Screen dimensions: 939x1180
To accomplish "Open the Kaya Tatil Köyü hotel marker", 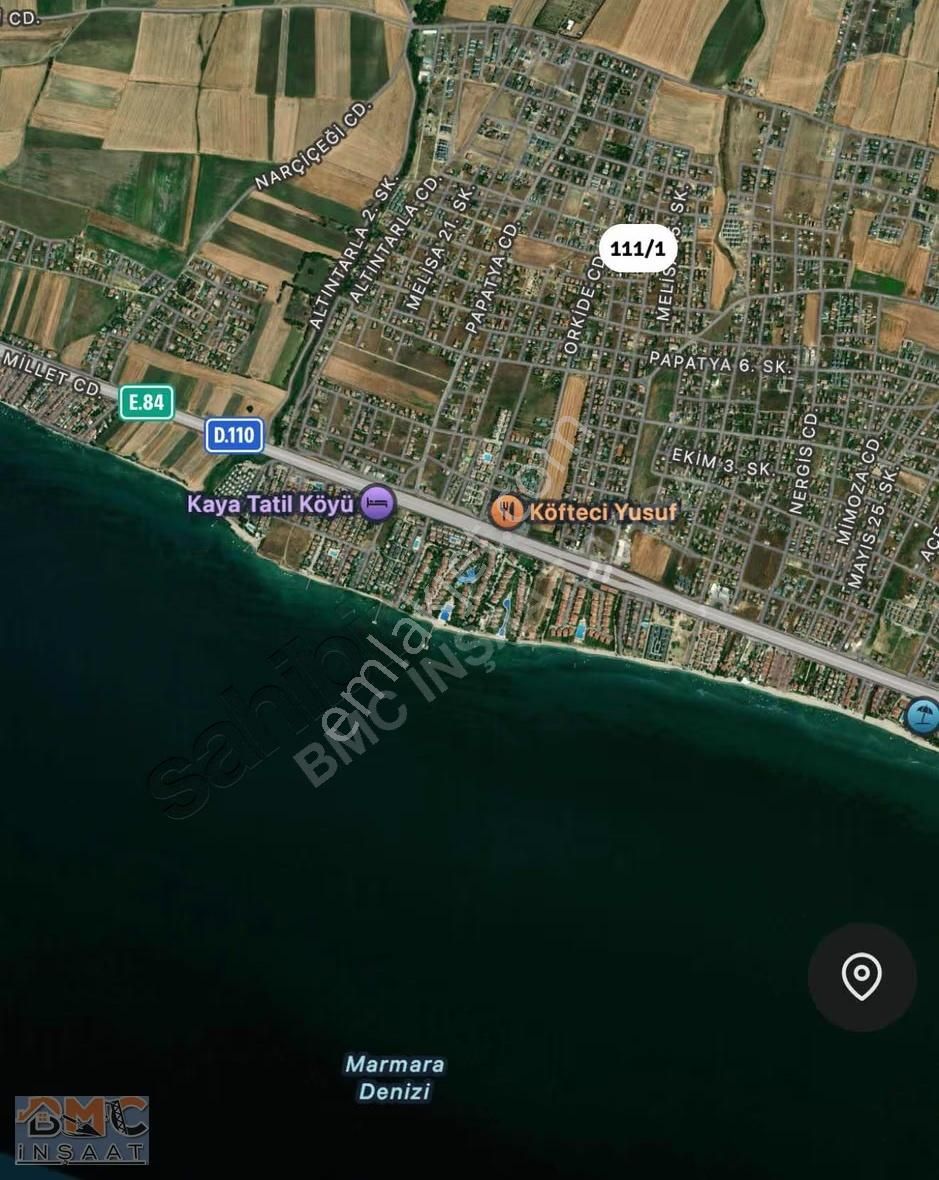I will 377,503.
